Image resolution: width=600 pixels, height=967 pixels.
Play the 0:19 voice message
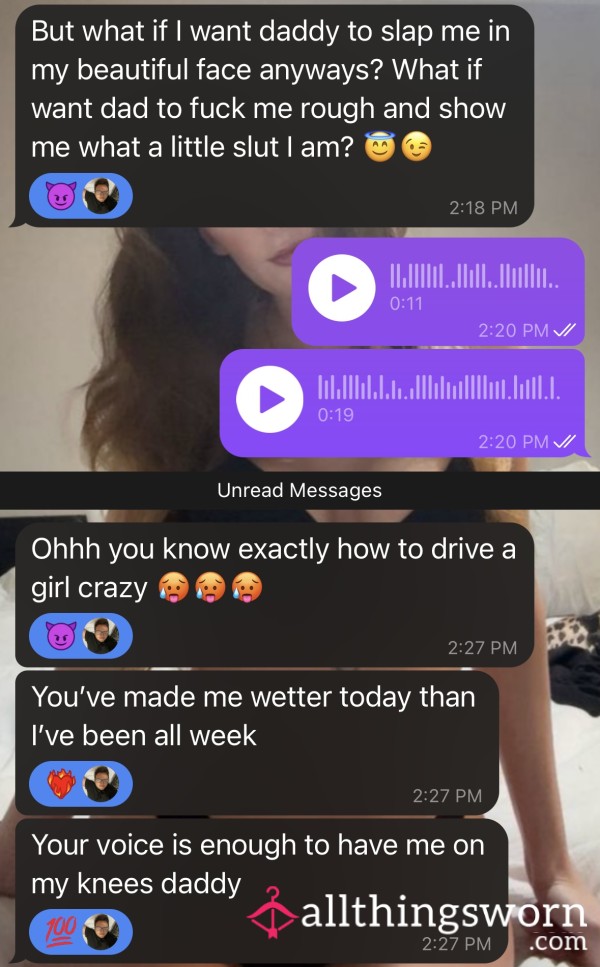269,399
